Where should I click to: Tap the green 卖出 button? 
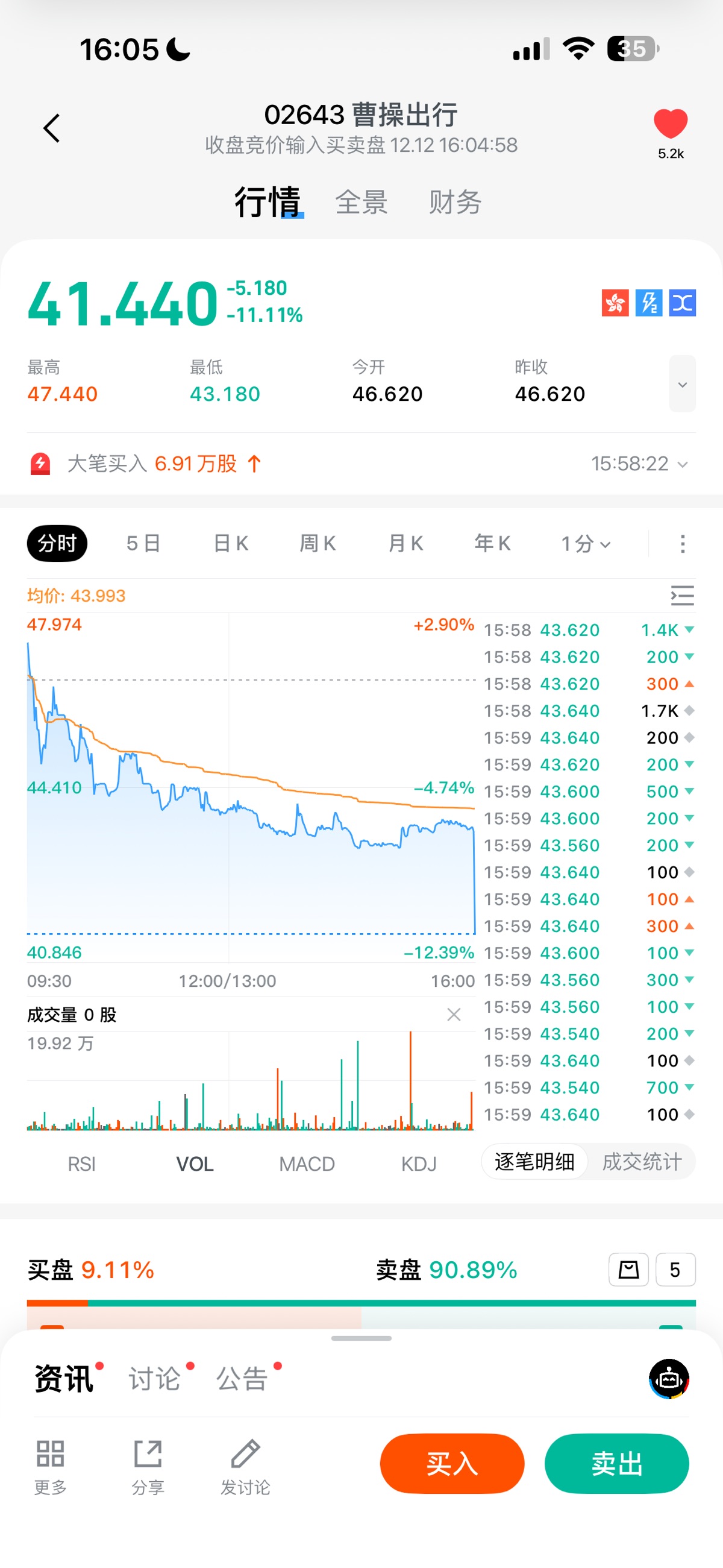click(x=616, y=1463)
